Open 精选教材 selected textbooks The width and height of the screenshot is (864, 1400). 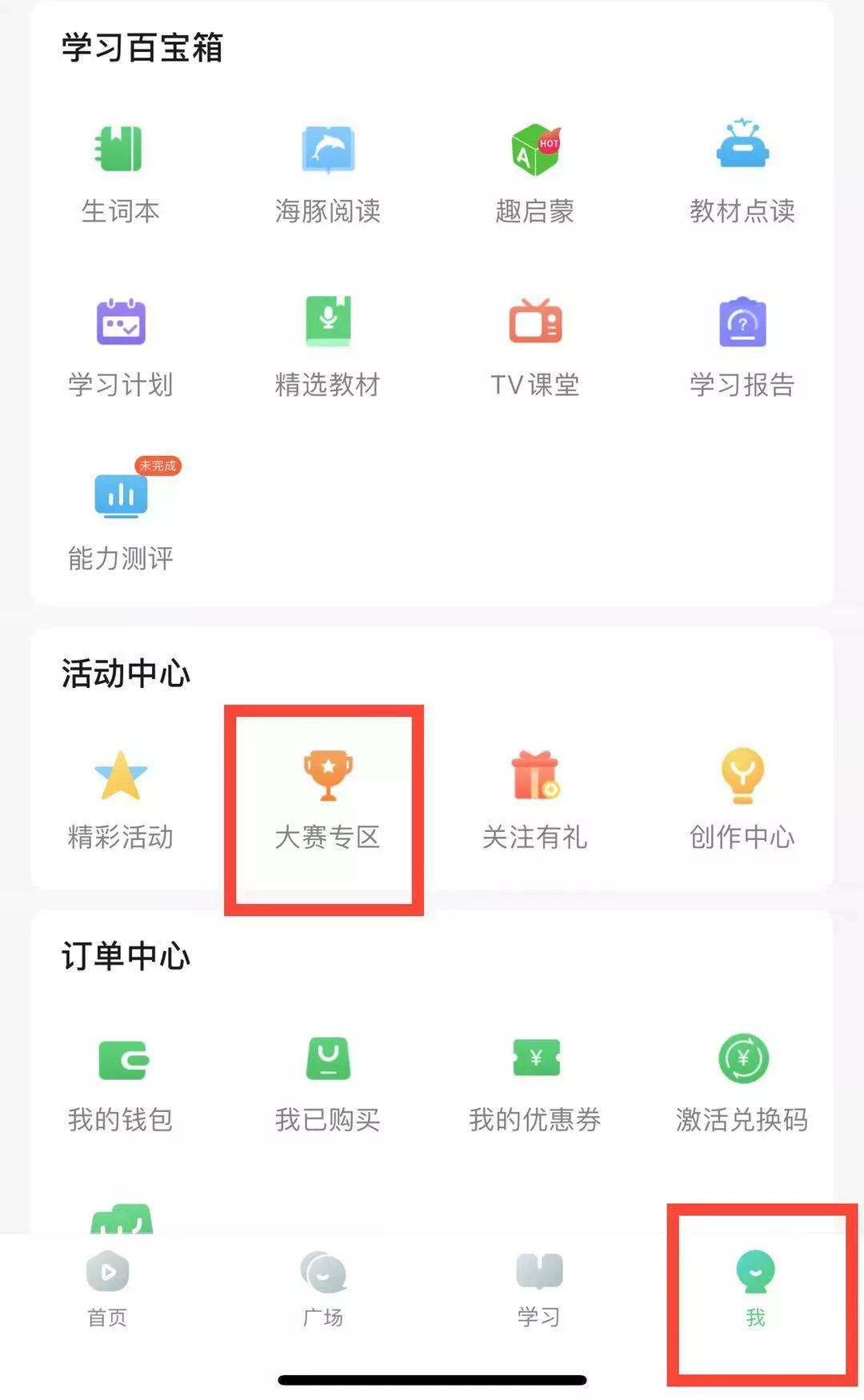[x=328, y=344]
